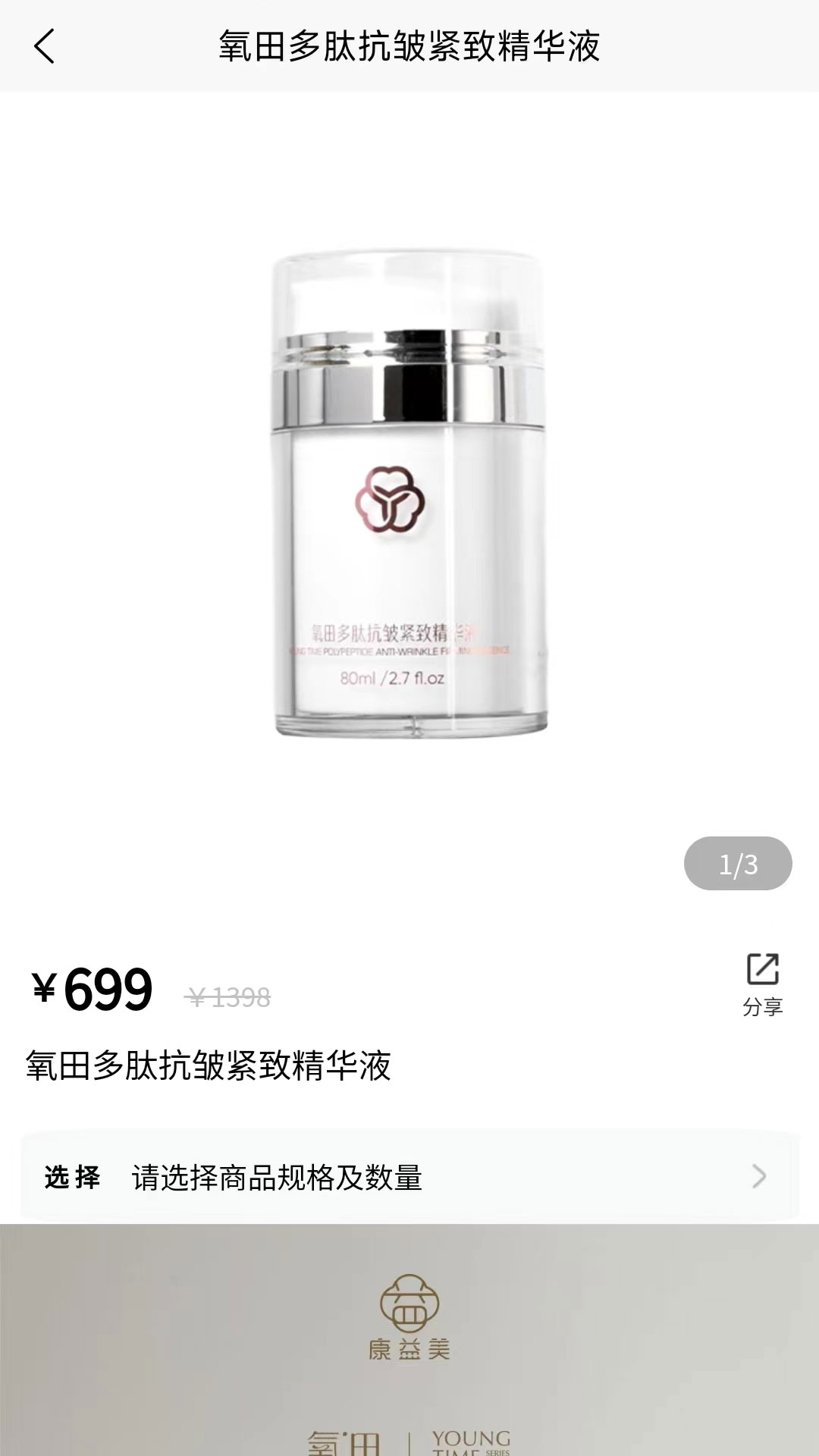The height and width of the screenshot is (1456, 819).
Task: Go back using the top-left arrow
Action: pos(44,46)
